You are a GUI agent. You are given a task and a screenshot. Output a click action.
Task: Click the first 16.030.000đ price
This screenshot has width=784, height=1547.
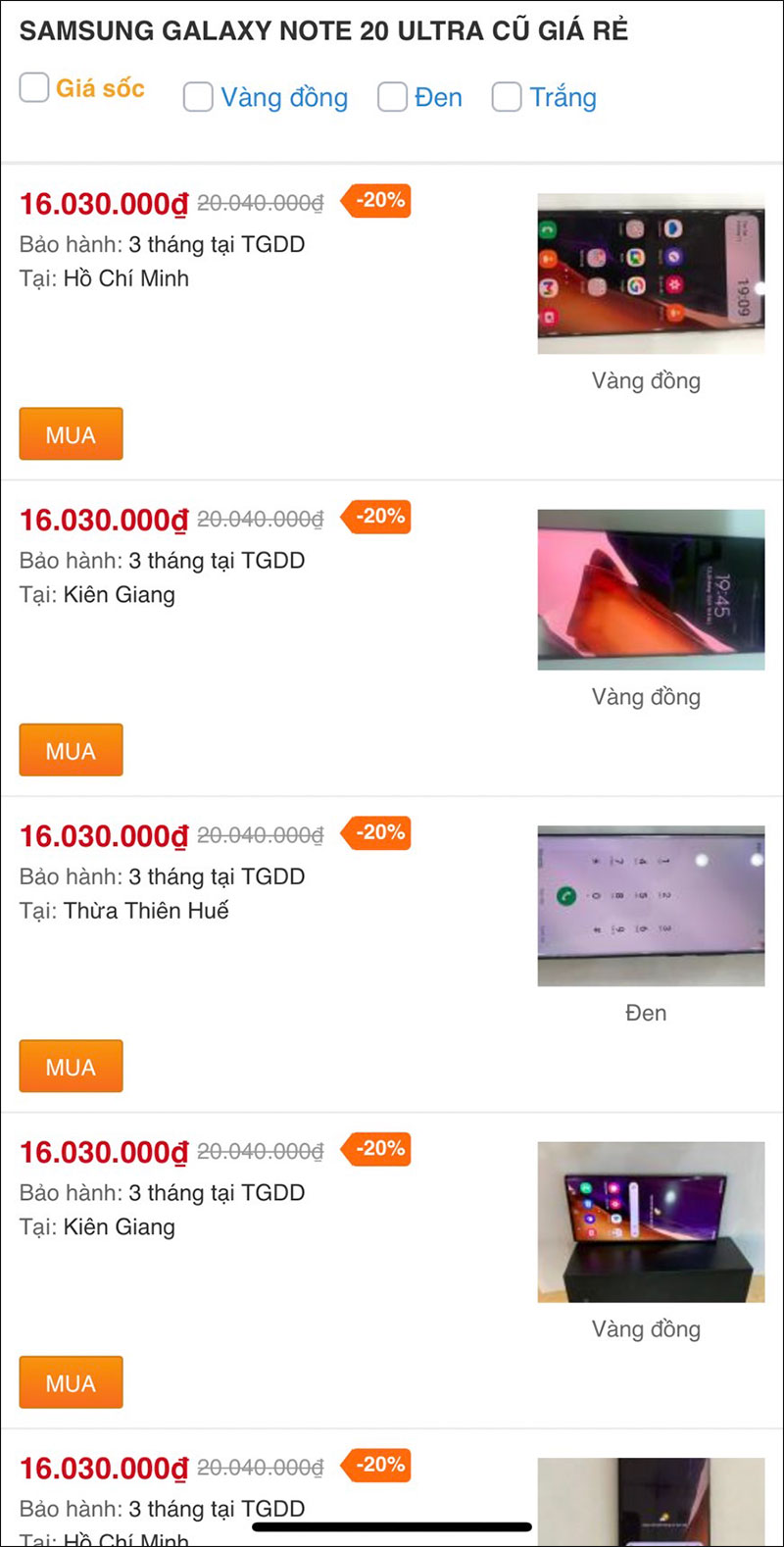pyautogui.click(x=101, y=204)
